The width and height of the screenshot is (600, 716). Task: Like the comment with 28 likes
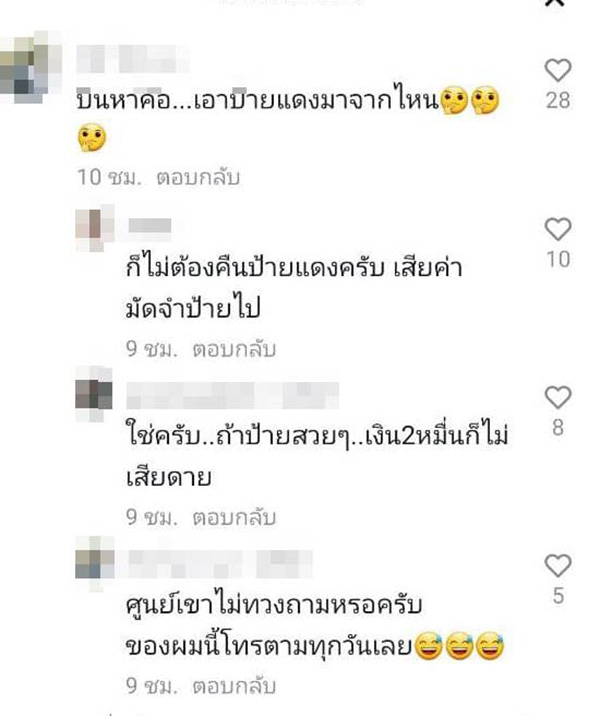(x=557, y=70)
